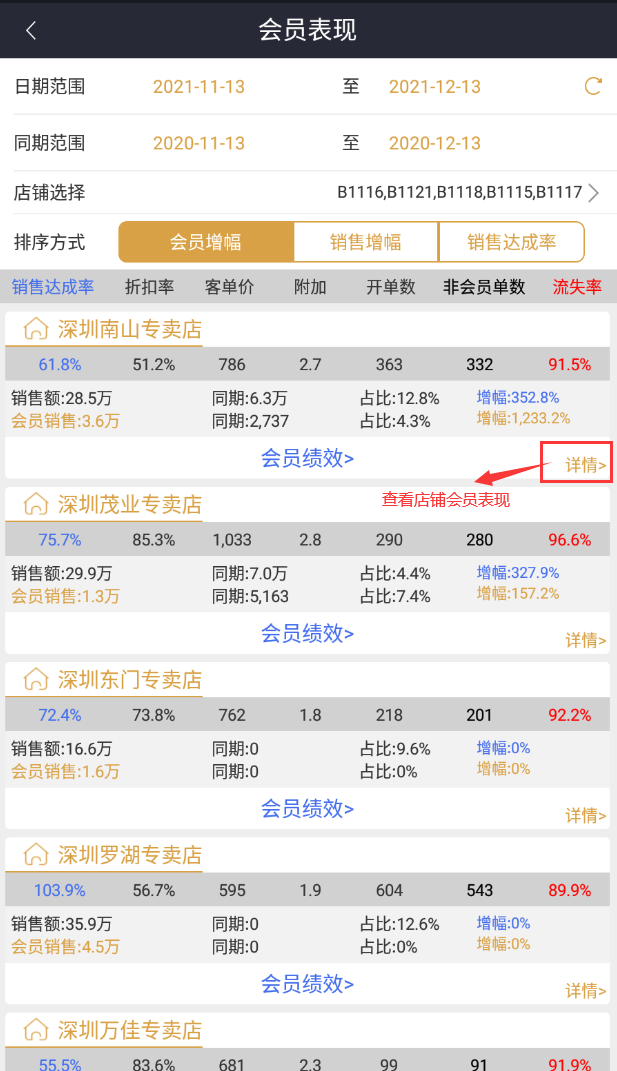Go back using the header arrow
617x1071 pixels.
(x=31, y=30)
